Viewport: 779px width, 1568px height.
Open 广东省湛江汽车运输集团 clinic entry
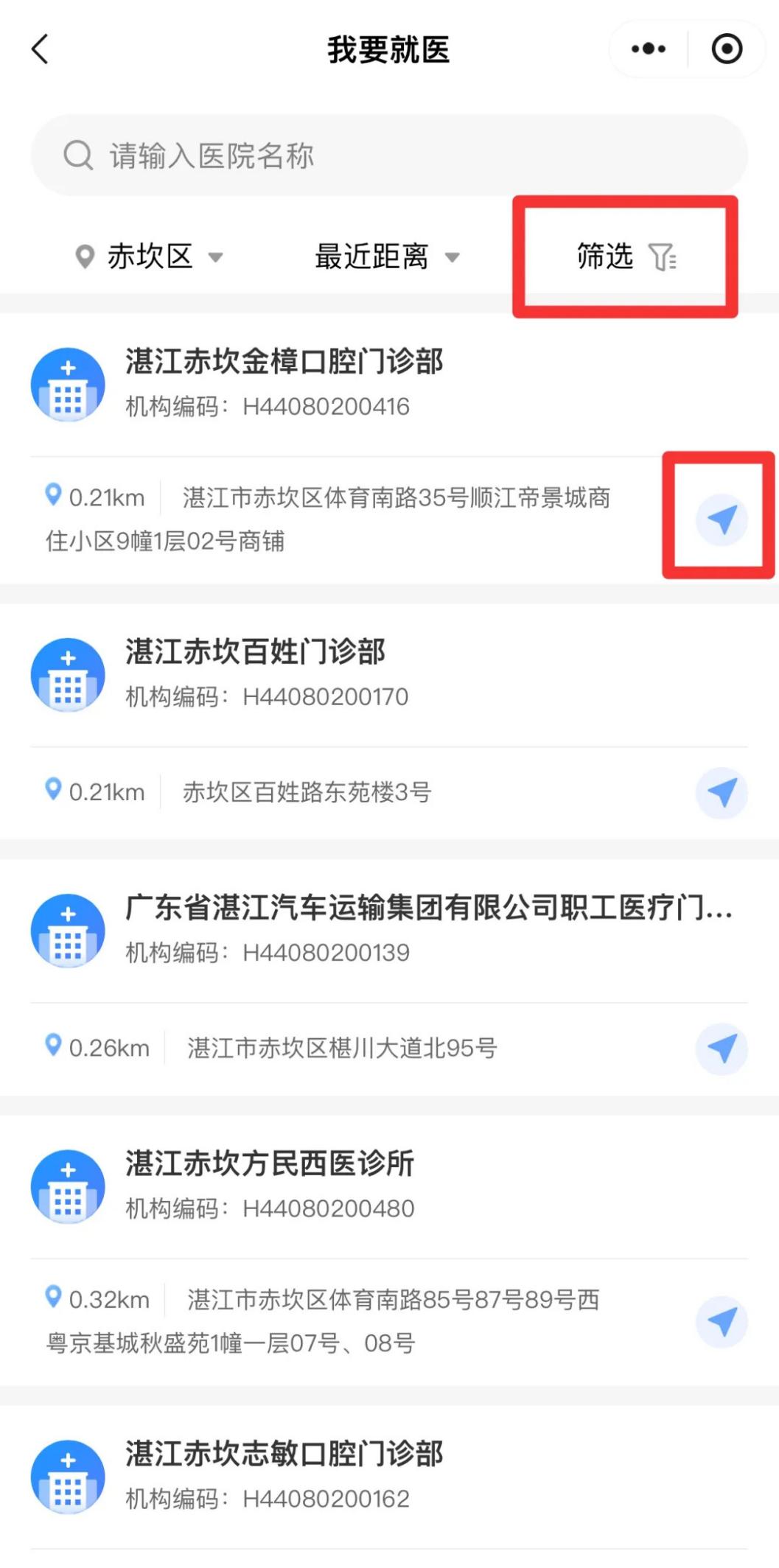tap(427, 908)
